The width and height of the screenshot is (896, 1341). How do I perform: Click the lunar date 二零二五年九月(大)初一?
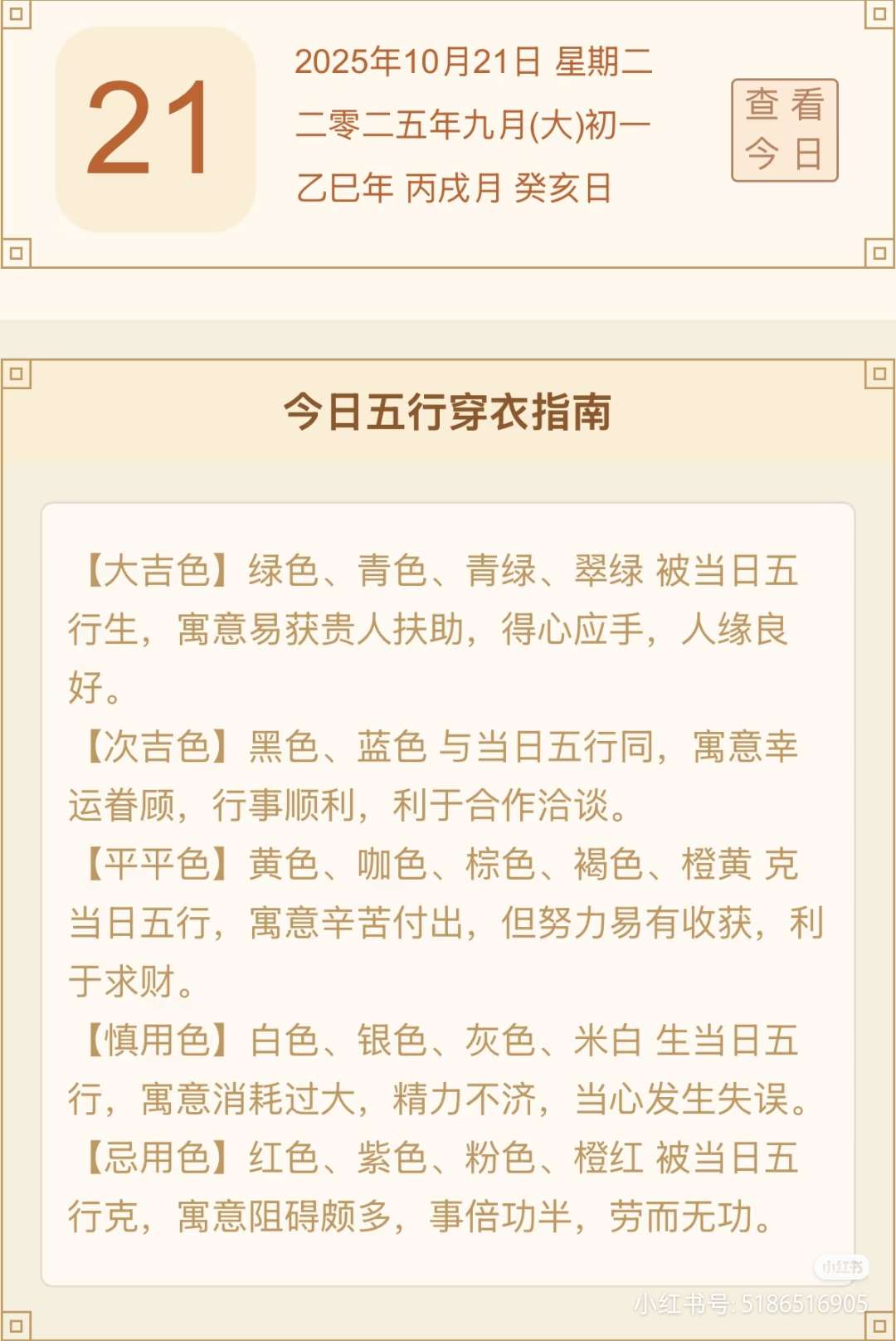click(x=475, y=127)
